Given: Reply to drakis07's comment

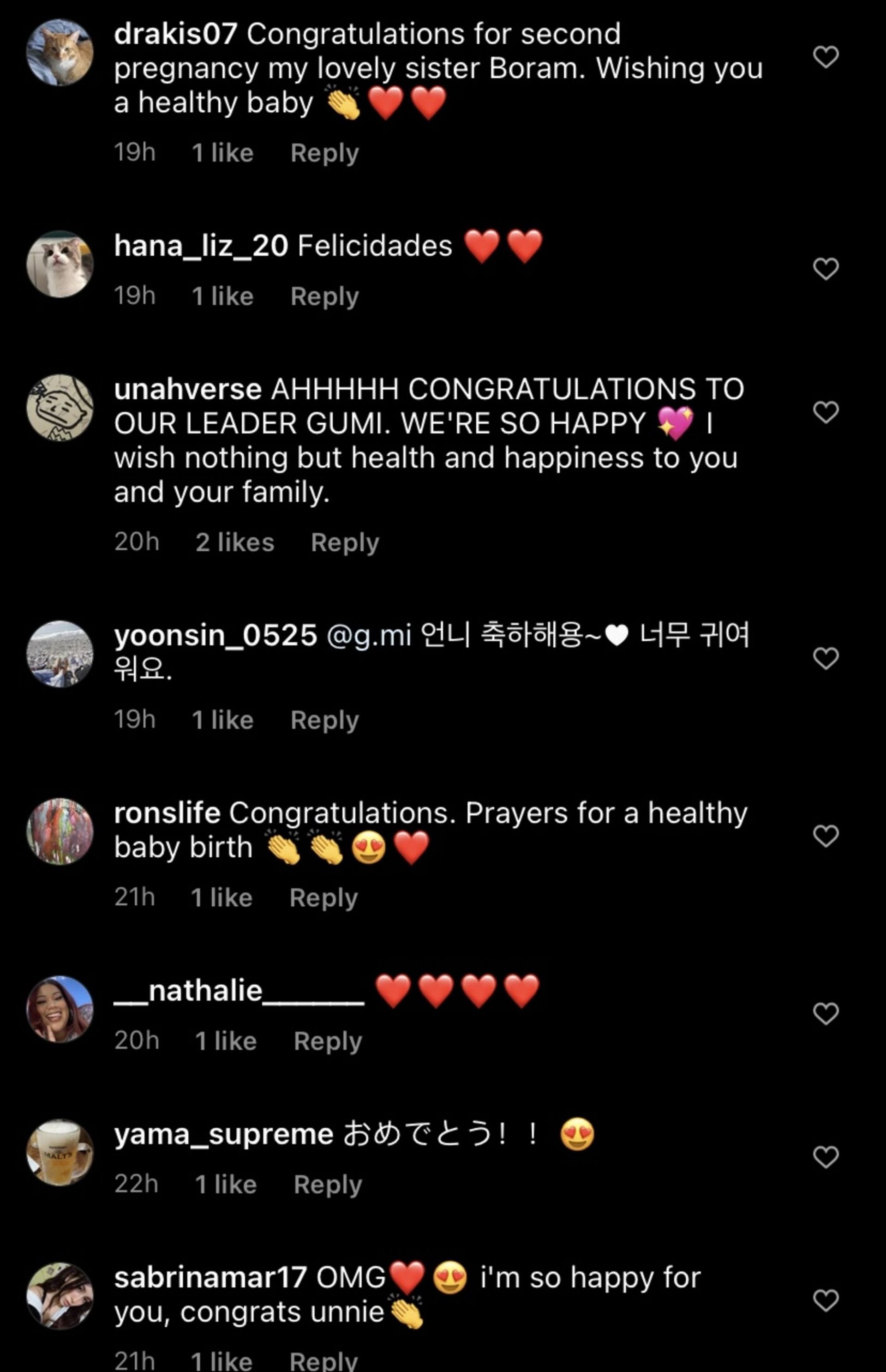Looking at the screenshot, I should click(324, 153).
